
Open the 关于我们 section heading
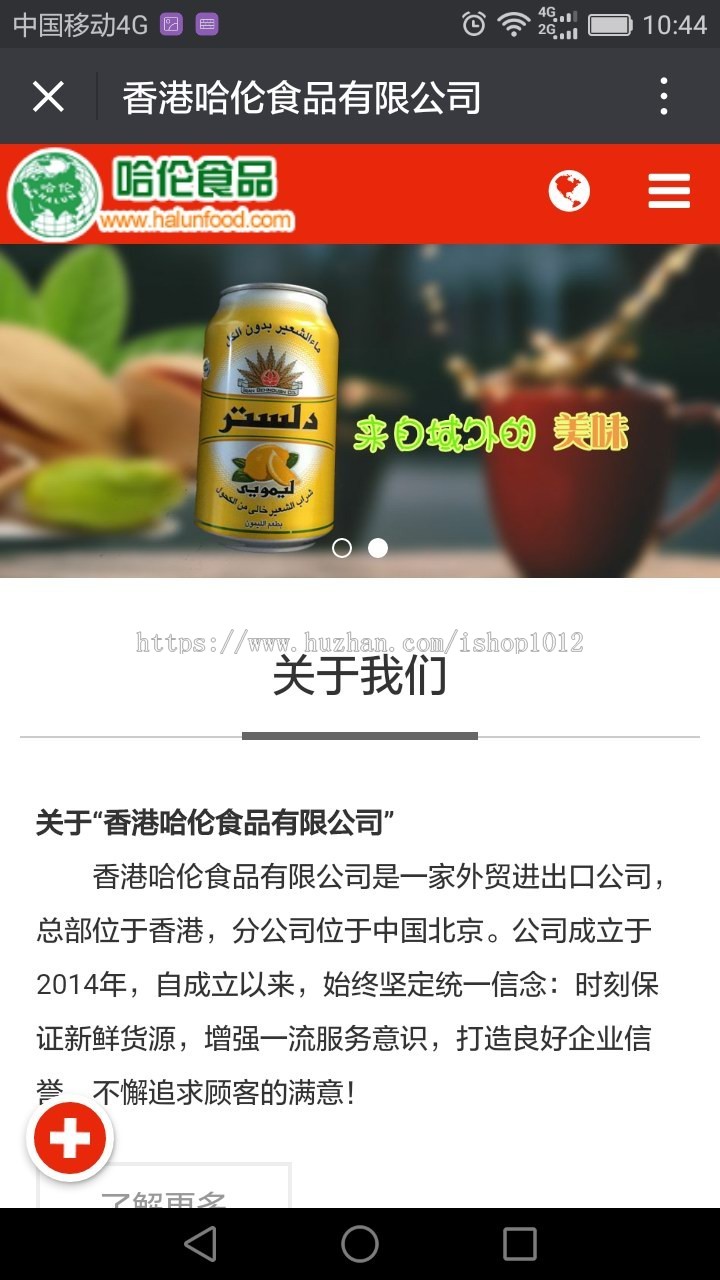click(360, 682)
